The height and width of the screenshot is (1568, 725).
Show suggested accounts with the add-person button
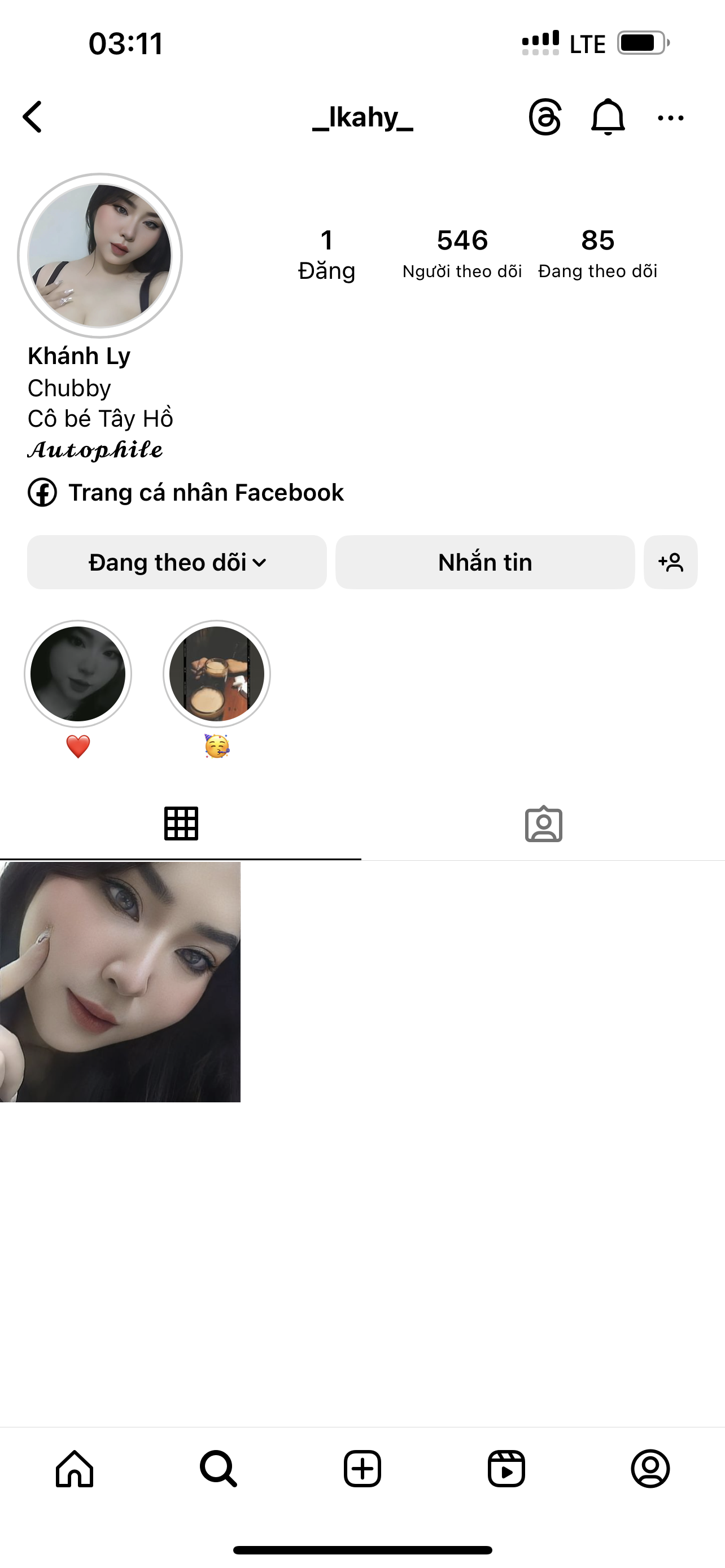tap(670, 562)
